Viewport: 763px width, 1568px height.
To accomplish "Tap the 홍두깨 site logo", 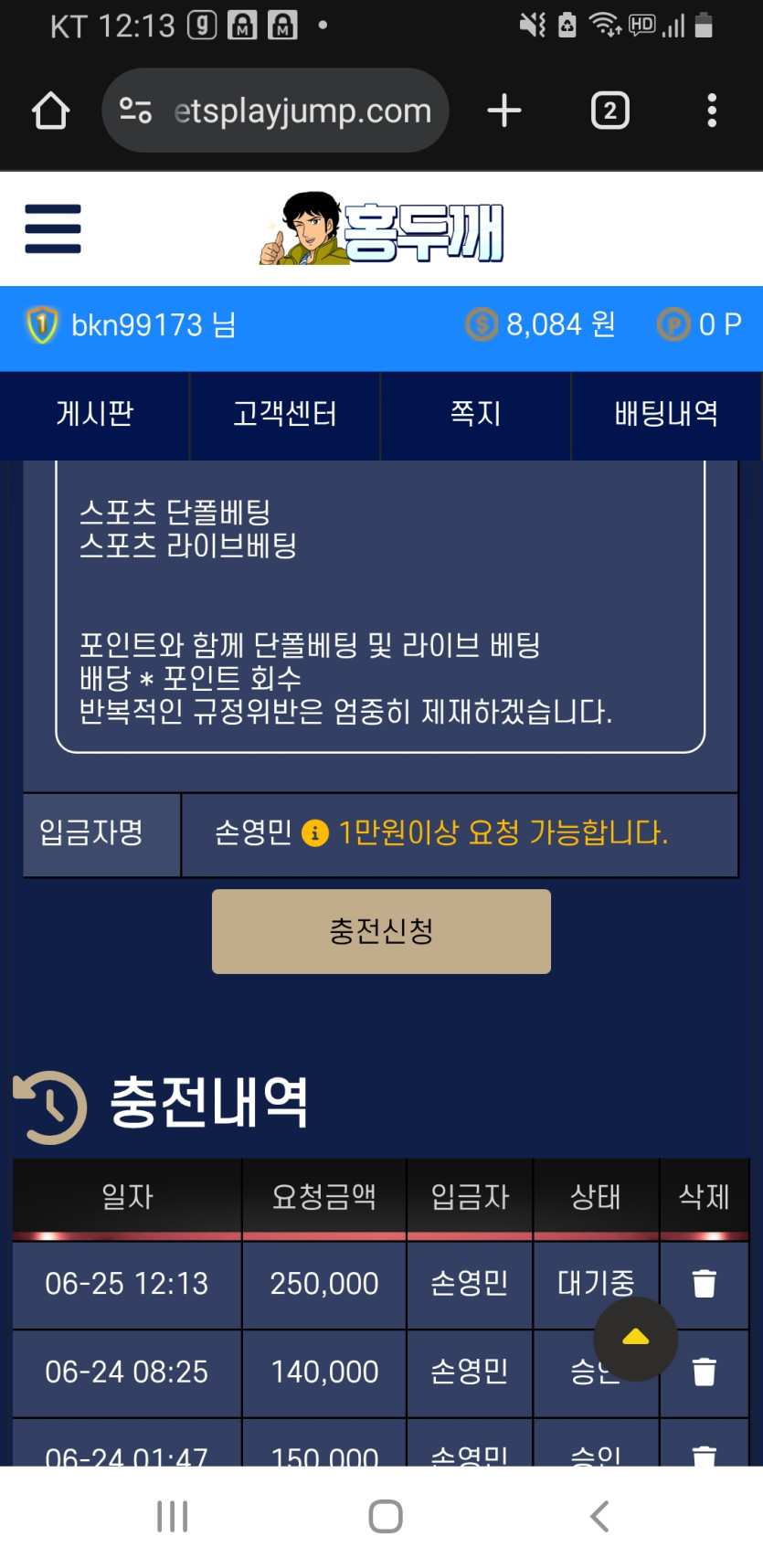I will click(381, 228).
